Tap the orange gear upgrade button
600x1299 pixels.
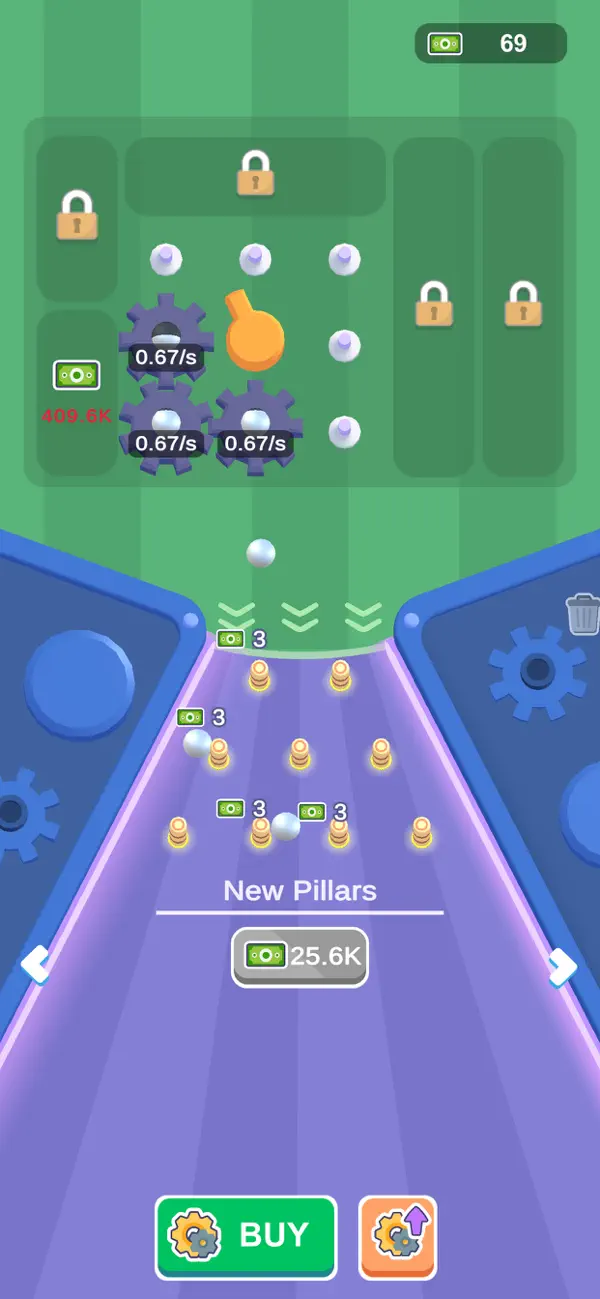click(x=398, y=1236)
